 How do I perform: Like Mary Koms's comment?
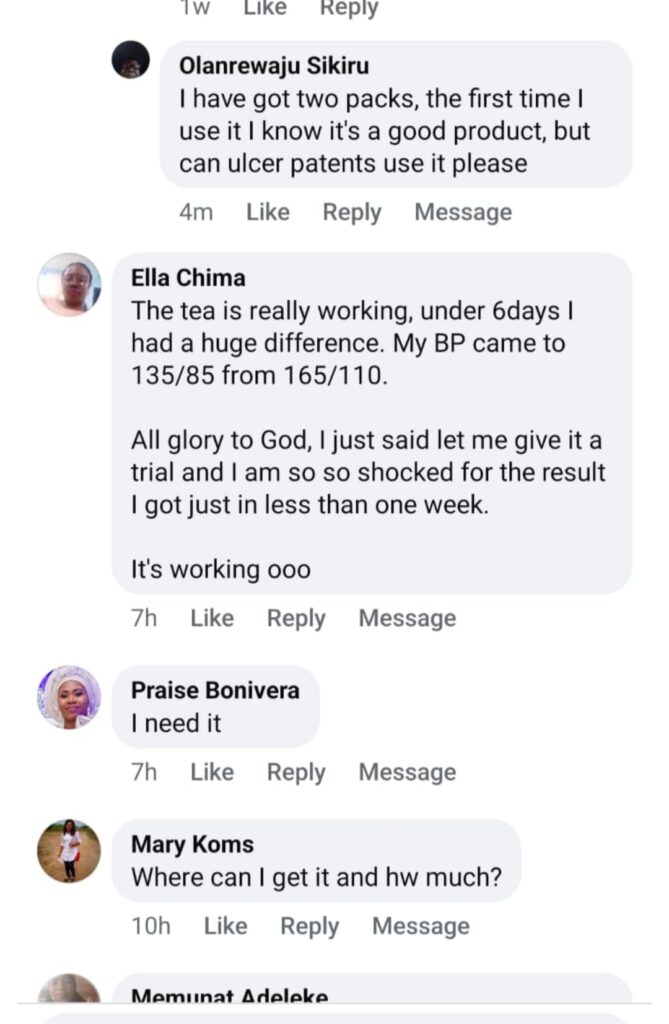click(x=225, y=926)
